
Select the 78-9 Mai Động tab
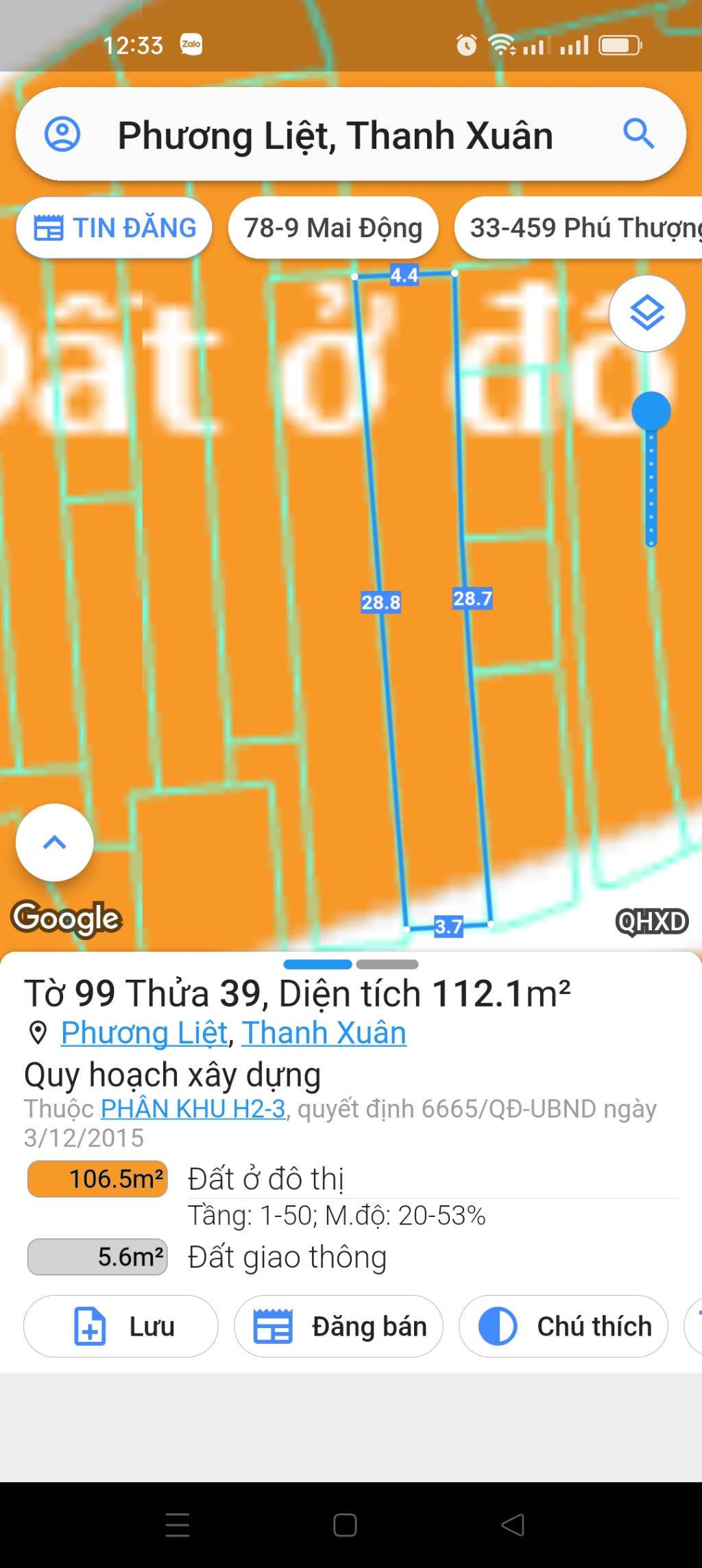pyautogui.click(x=333, y=228)
